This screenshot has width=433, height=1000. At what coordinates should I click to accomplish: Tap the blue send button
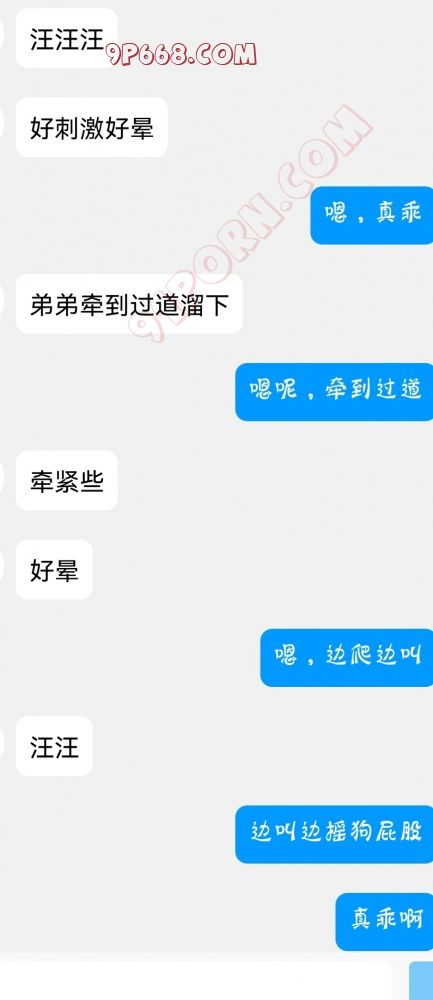421,981
